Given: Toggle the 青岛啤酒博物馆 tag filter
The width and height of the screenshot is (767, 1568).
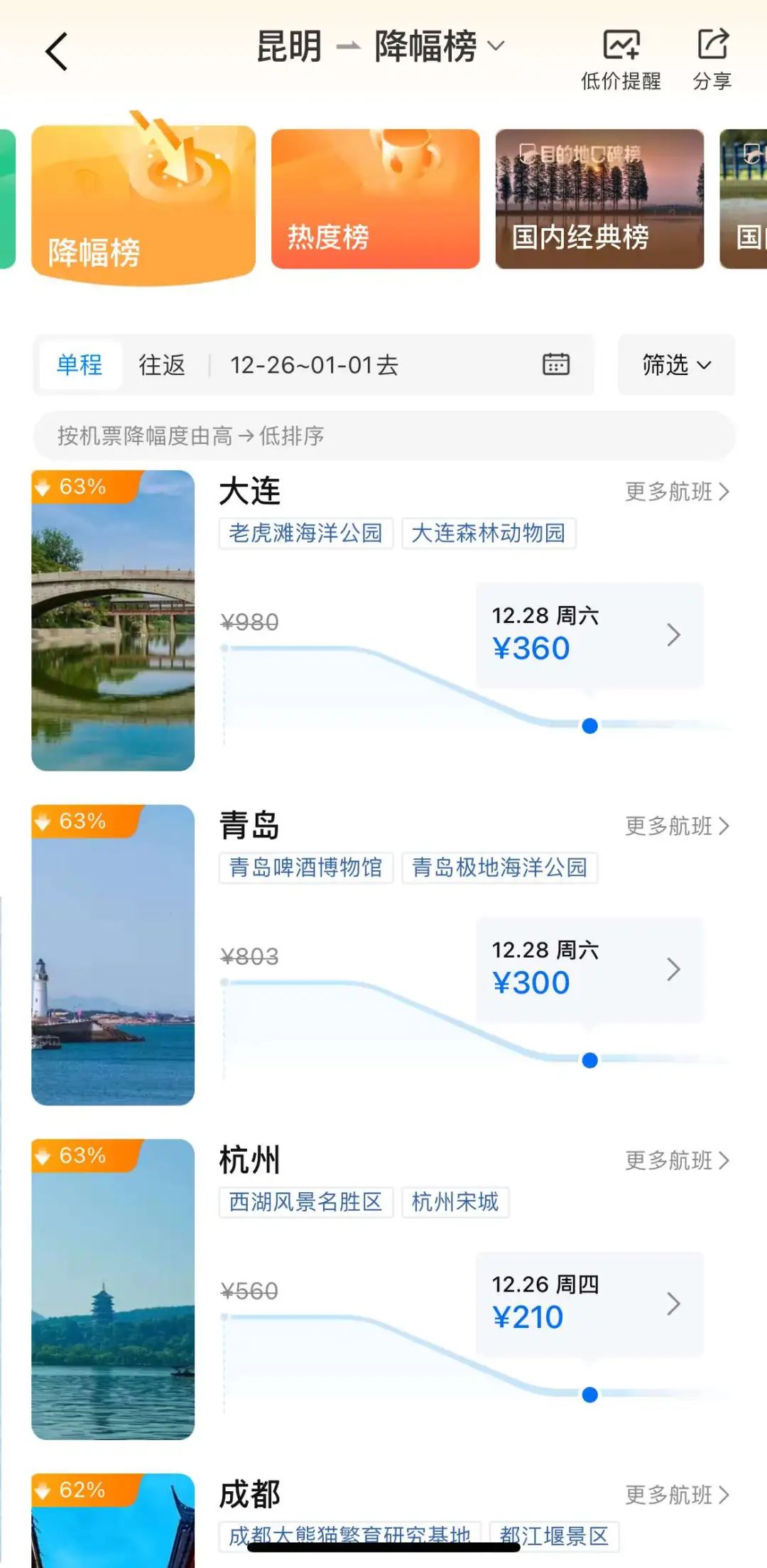Looking at the screenshot, I should tap(305, 867).
